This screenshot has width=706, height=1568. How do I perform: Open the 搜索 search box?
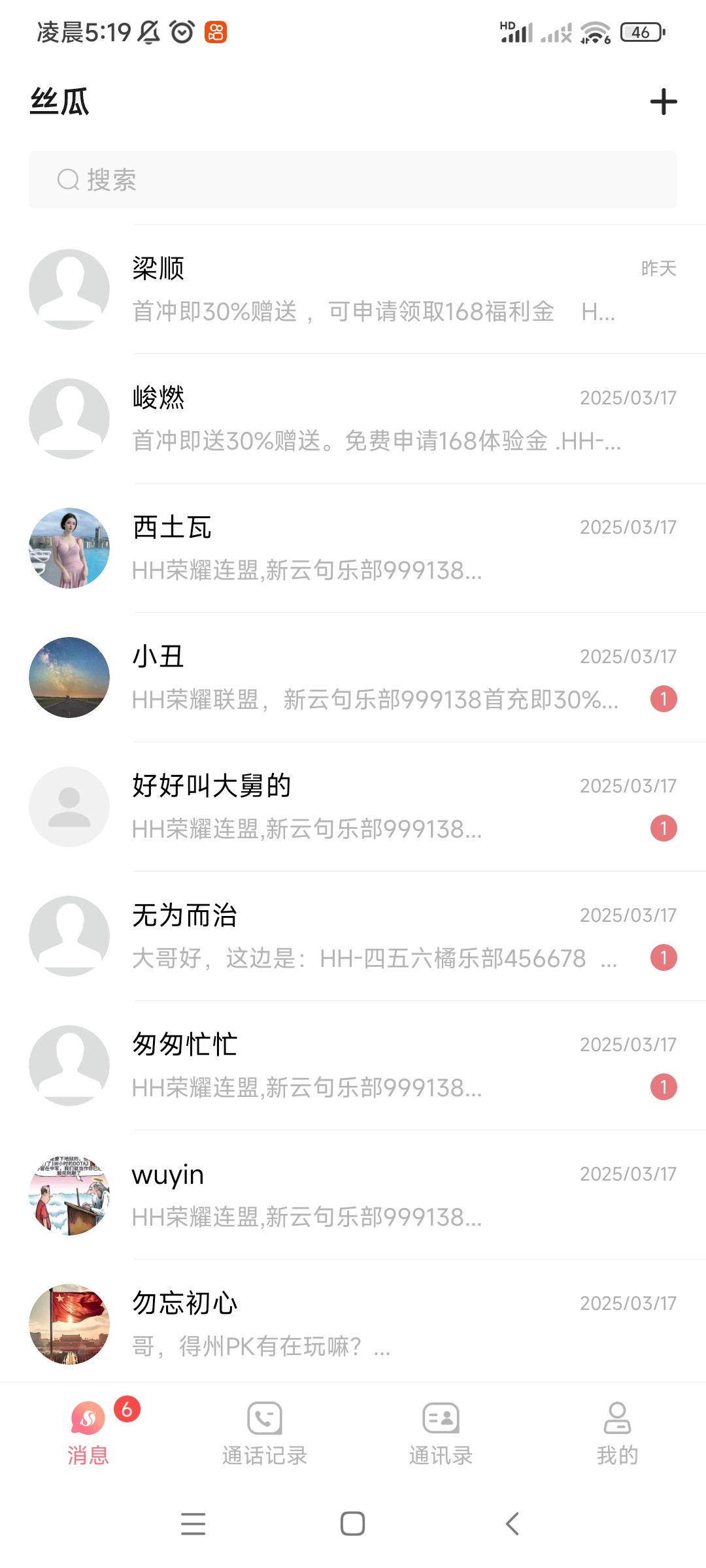pos(353,180)
